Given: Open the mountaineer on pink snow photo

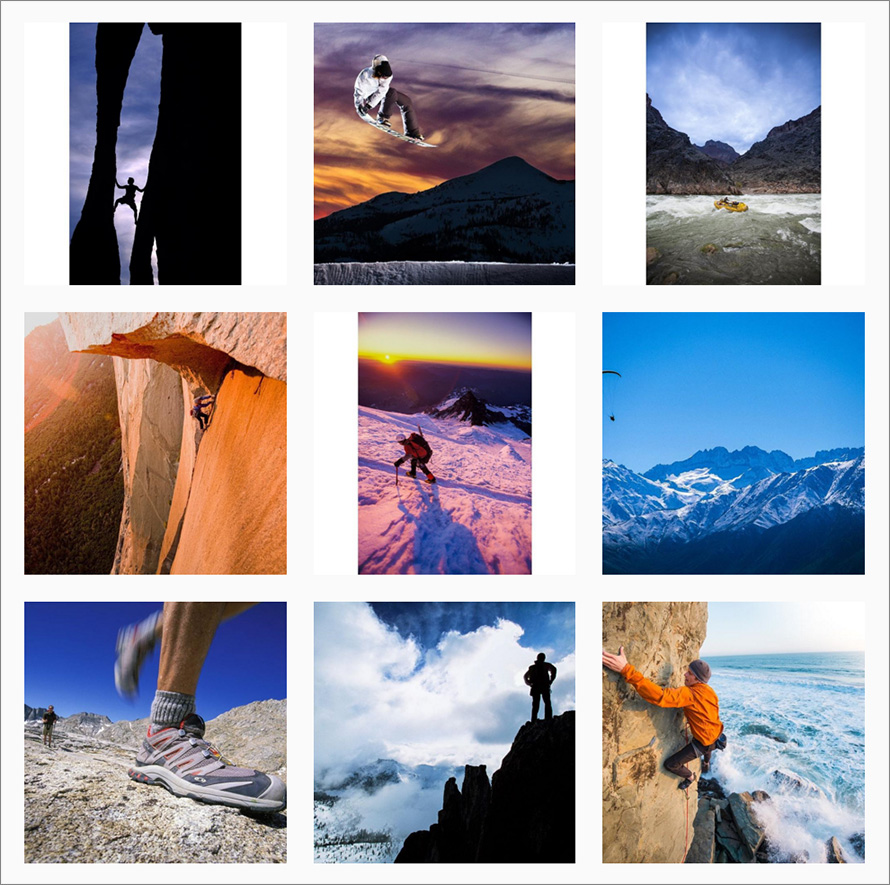Looking at the screenshot, I should tap(444, 443).
